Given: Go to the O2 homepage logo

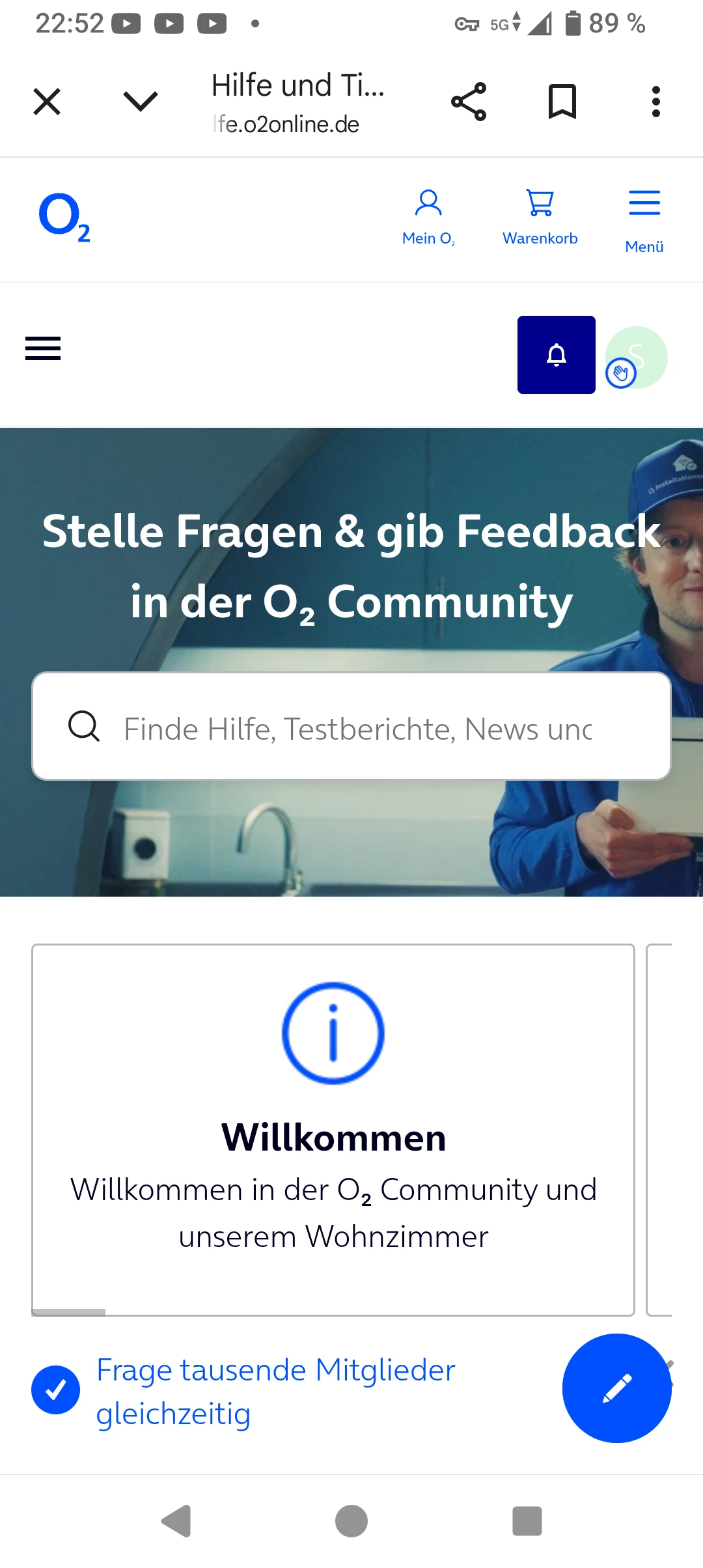Looking at the screenshot, I should click(64, 217).
